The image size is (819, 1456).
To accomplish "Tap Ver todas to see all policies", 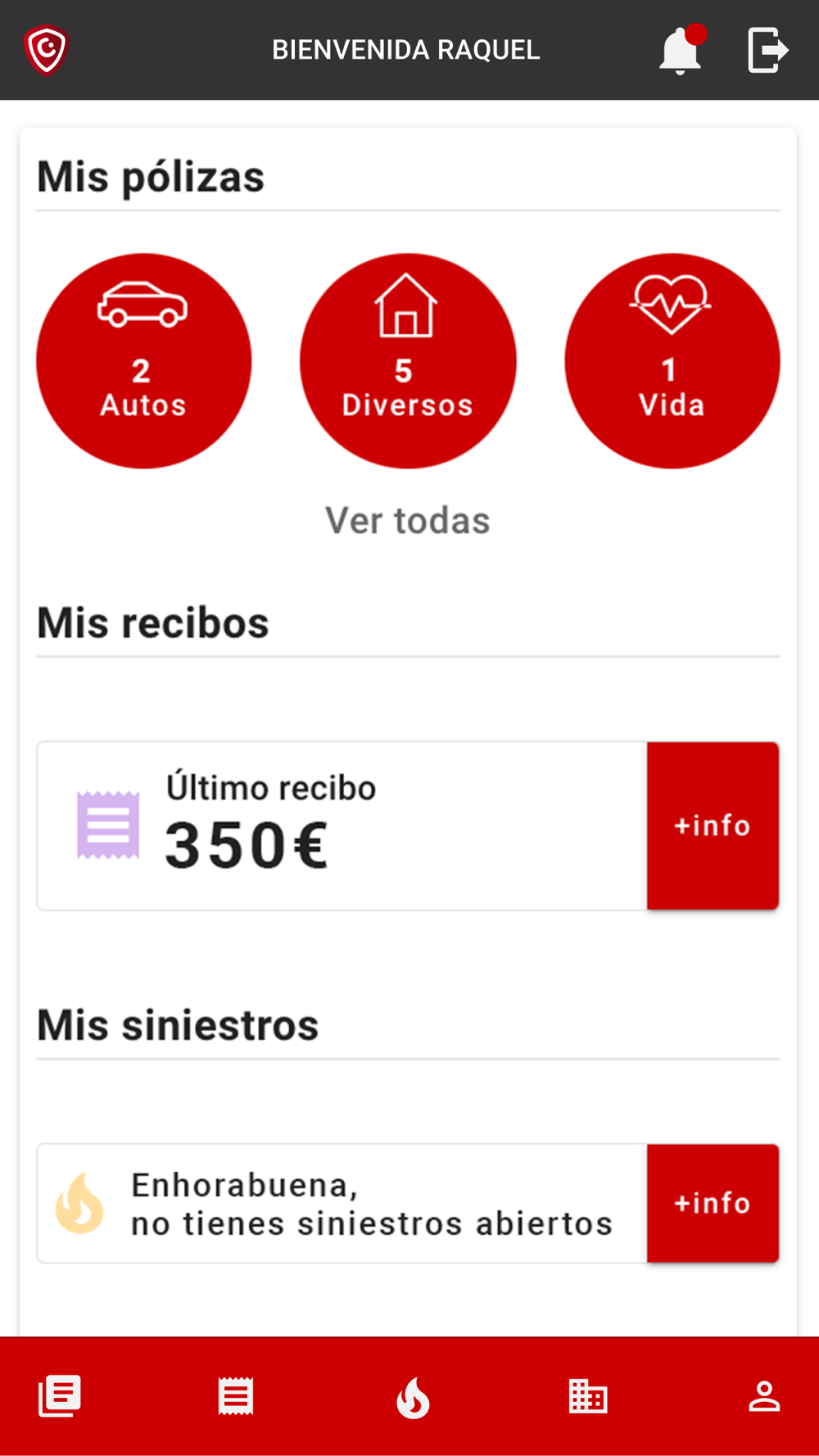I will tap(408, 520).
